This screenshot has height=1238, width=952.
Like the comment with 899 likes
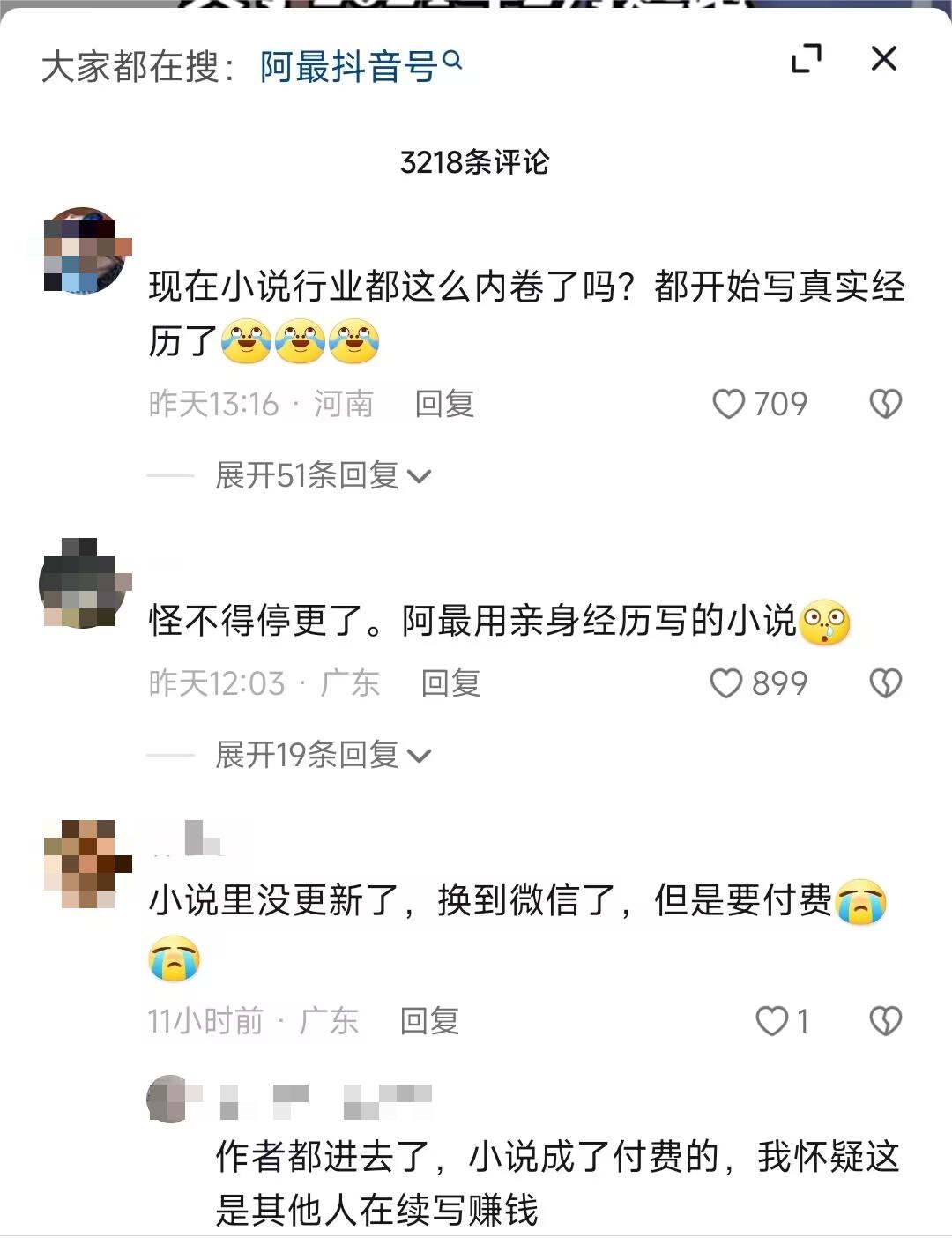(727, 683)
